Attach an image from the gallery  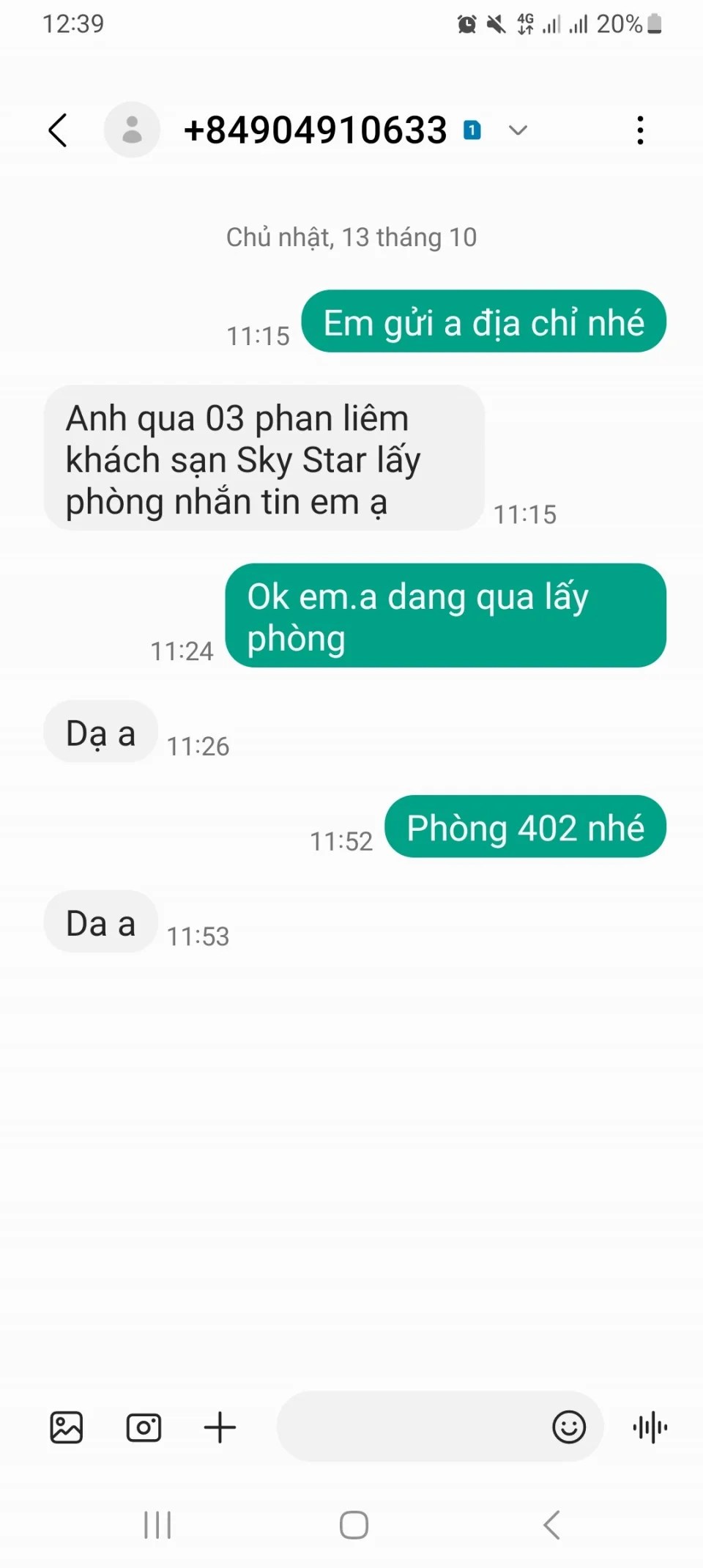coord(67,1427)
